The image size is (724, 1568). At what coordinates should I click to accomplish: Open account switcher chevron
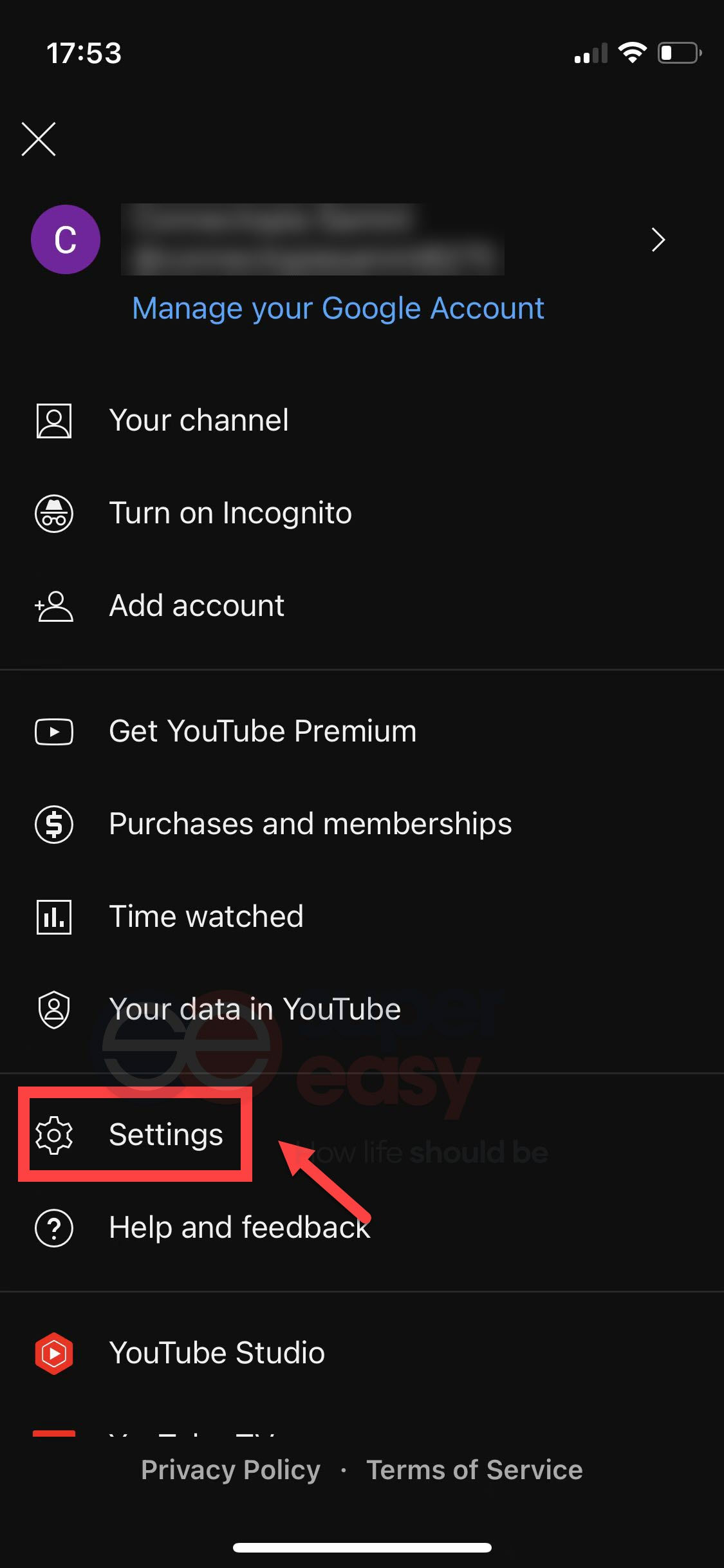658,240
